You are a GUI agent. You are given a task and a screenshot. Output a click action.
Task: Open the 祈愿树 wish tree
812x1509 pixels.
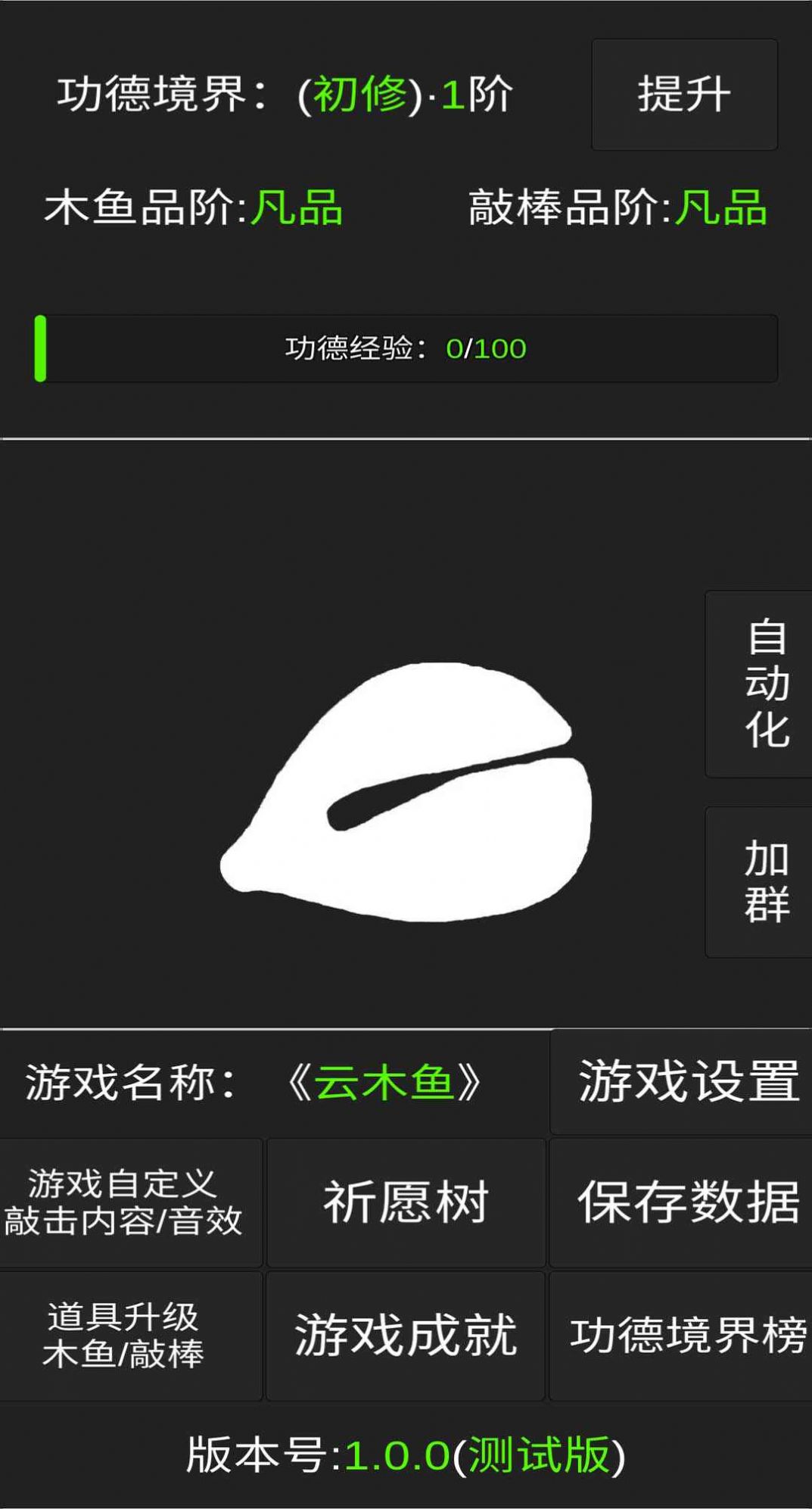click(x=405, y=1202)
